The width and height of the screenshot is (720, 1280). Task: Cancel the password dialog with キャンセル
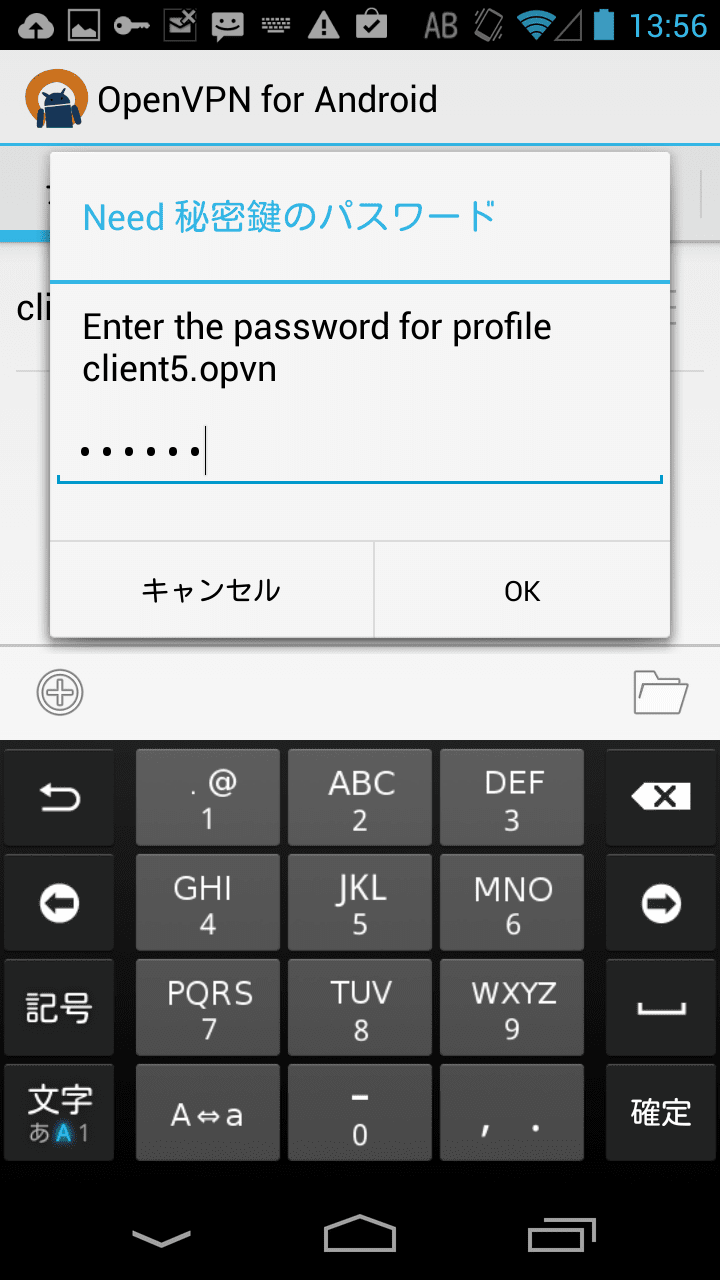[211, 590]
